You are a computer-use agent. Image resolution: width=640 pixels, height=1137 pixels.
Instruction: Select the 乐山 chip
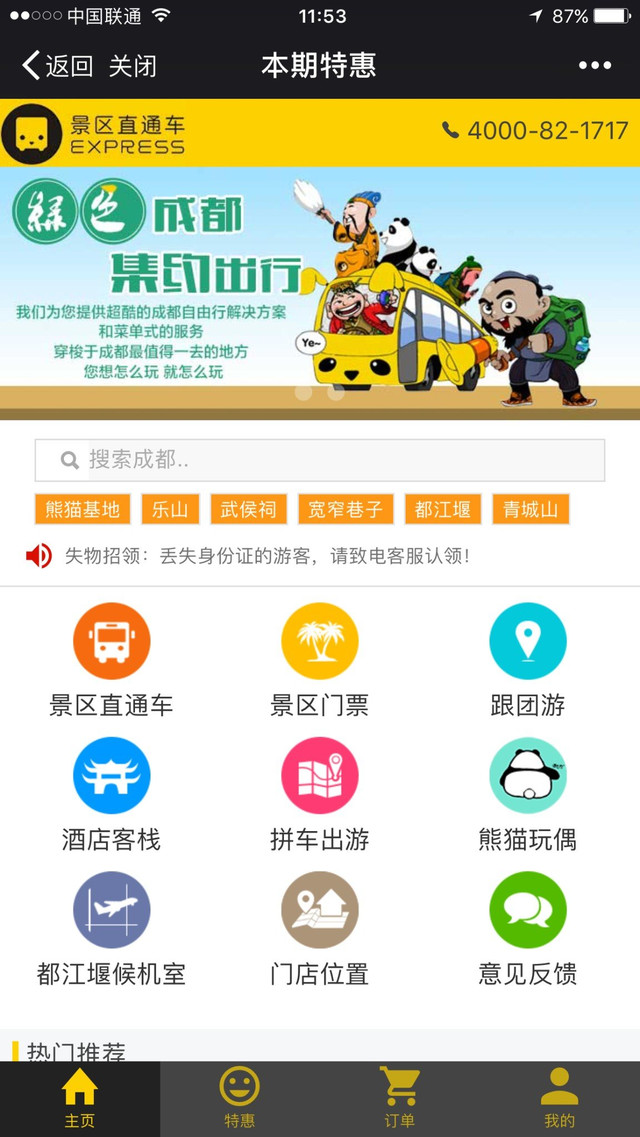point(170,509)
